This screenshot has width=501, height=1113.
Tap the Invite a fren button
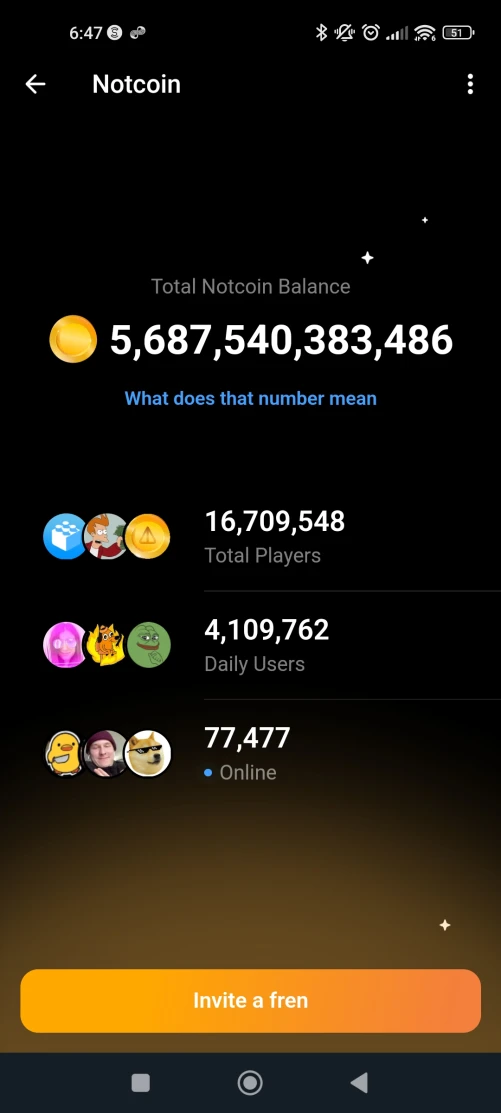point(250,1000)
